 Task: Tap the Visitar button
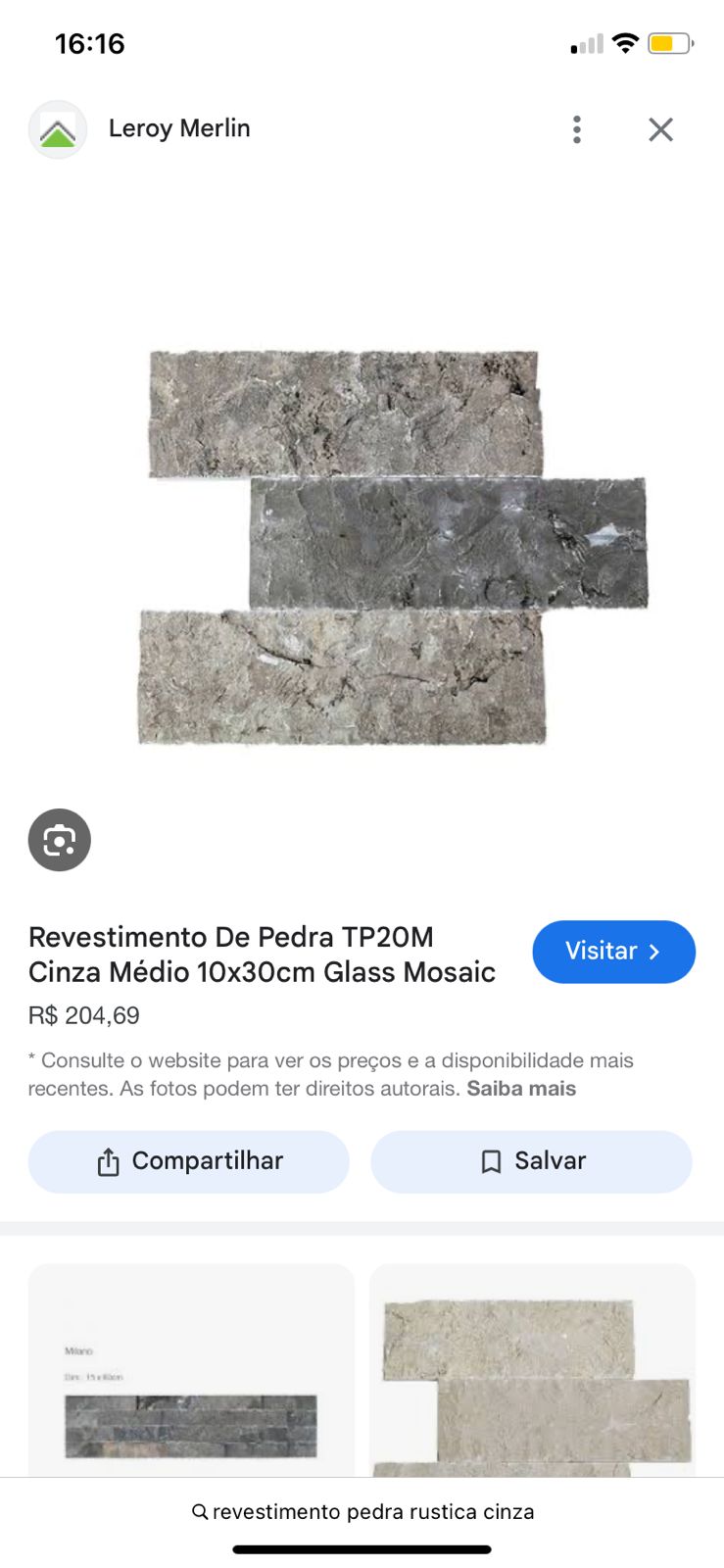(x=613, y=952)
